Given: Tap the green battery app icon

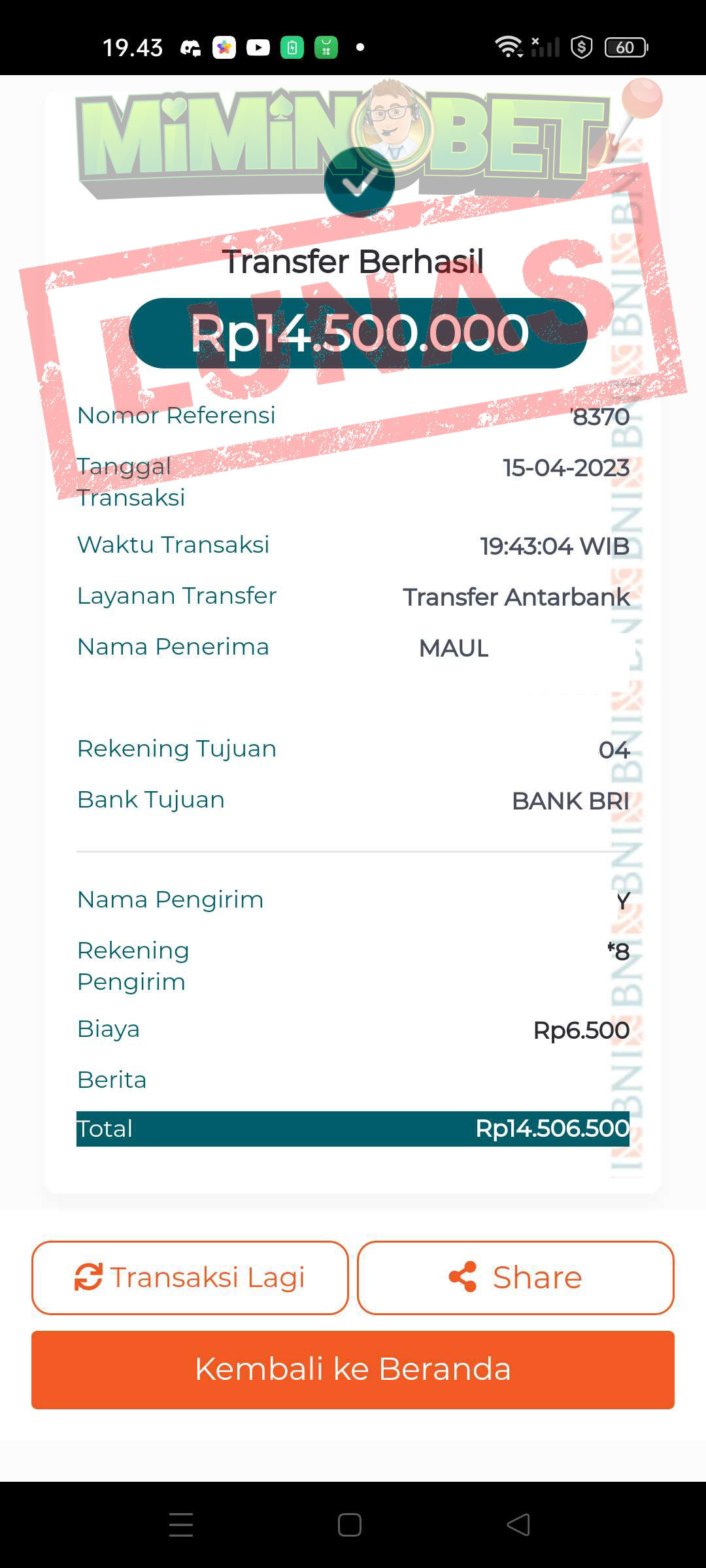Looking at the screenshot, I should coord(292,48).
